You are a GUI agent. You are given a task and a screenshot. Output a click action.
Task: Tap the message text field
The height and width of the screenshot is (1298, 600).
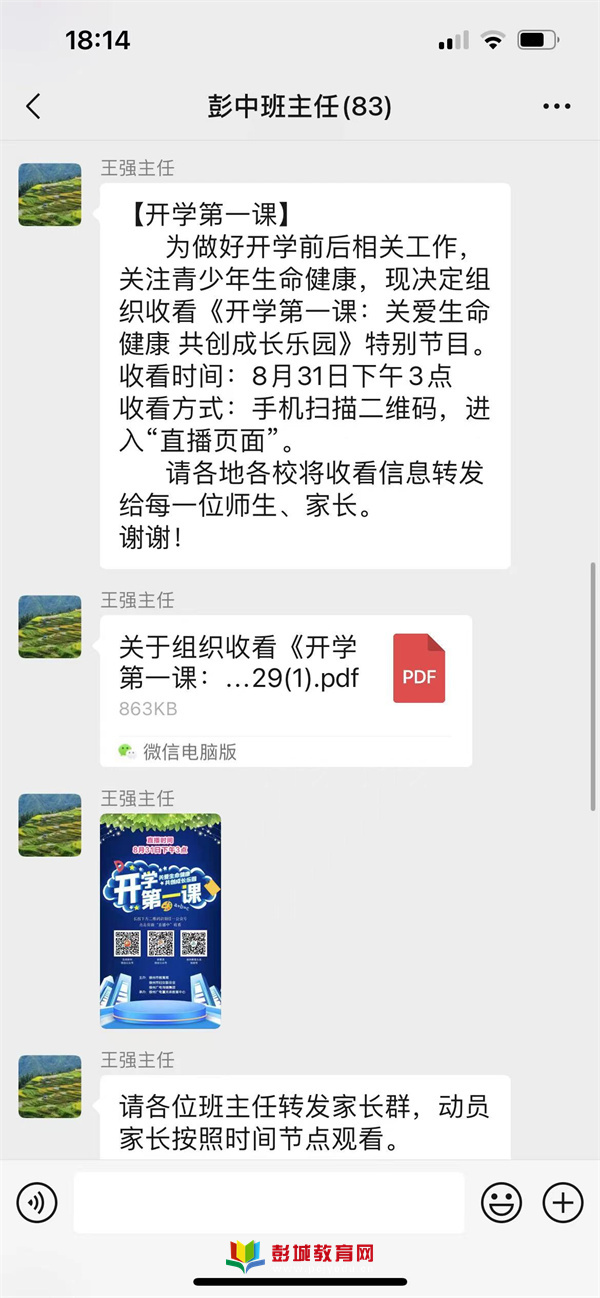coord(269,1202)
